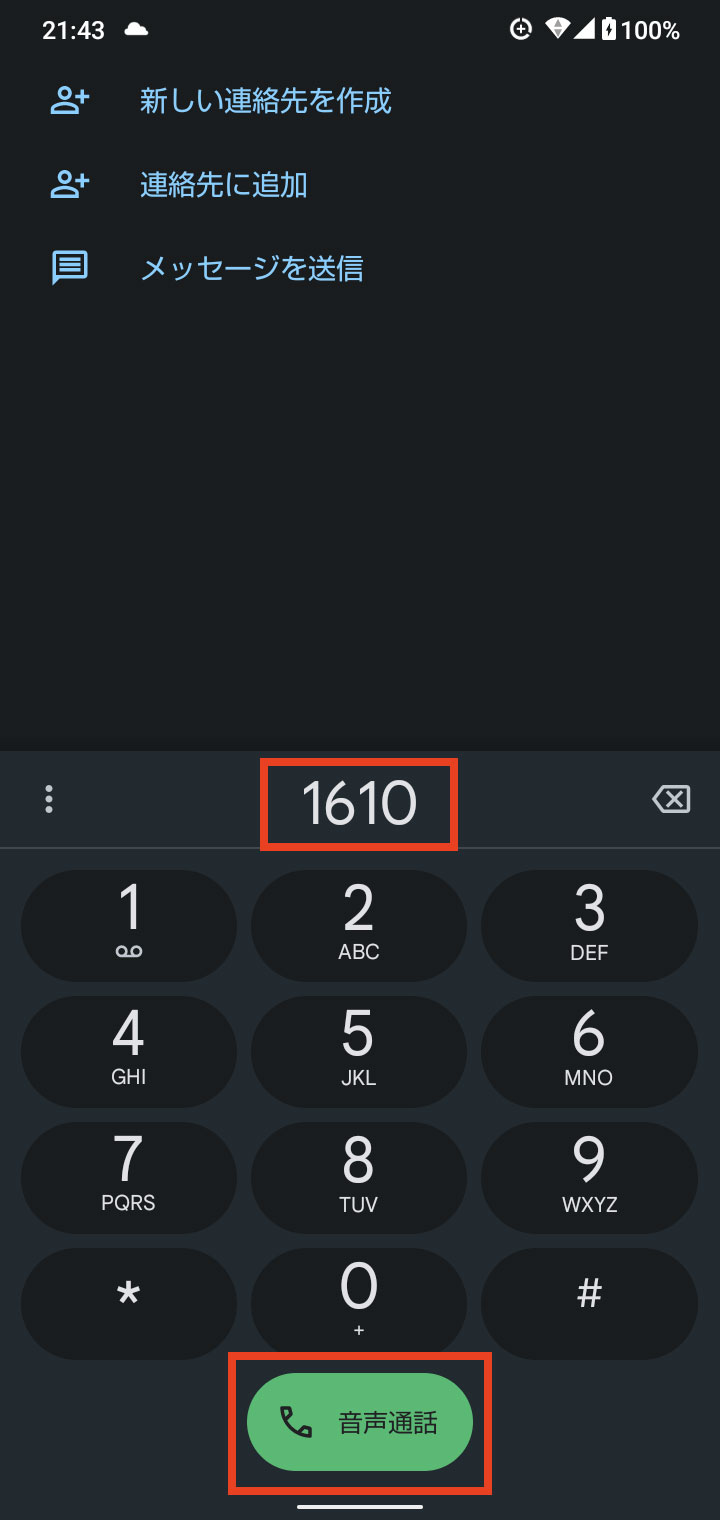Enter digit 2 ABC
Image resolution: width=720 pixels, height=1520 pixels.
(x=359, y=925)
